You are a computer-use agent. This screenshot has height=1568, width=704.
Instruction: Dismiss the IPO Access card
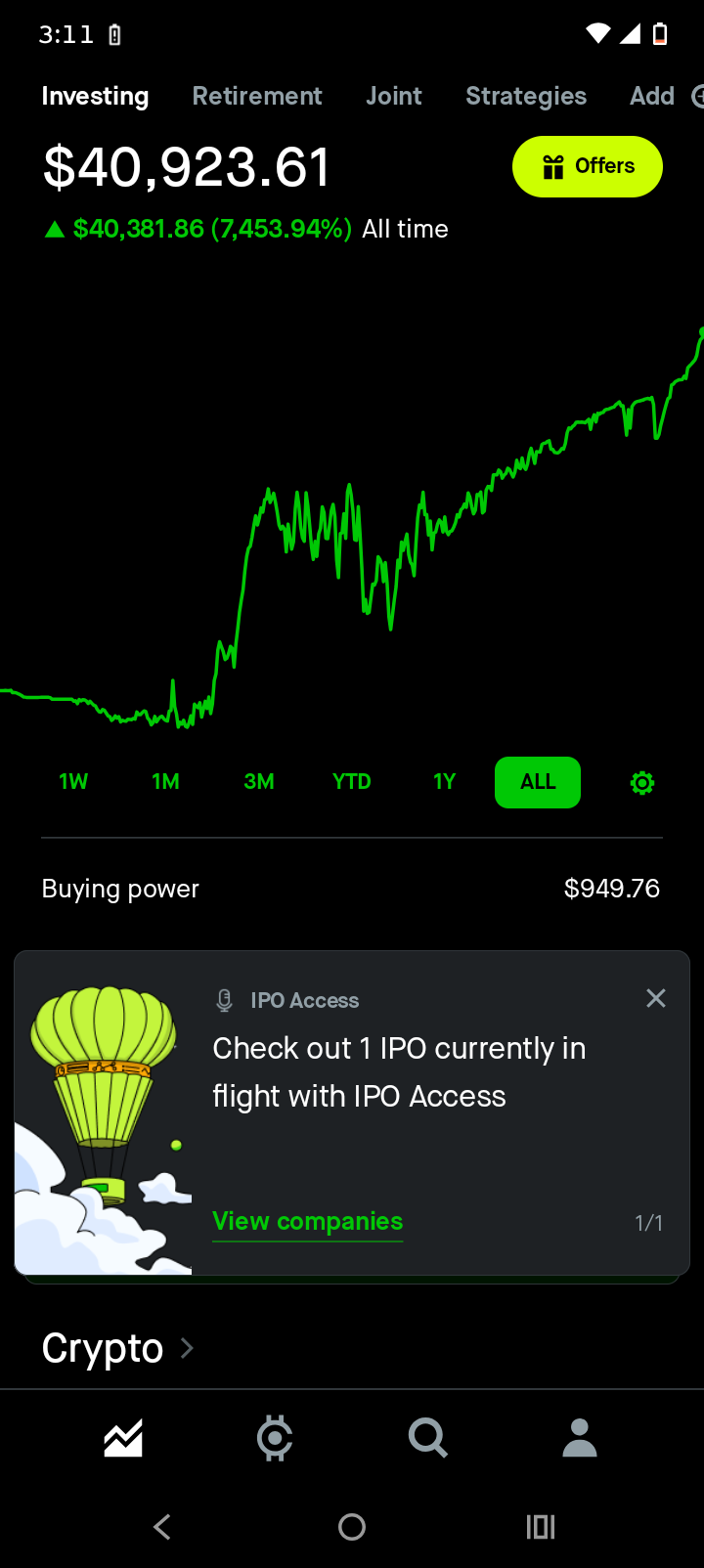[x=655, y=998]
